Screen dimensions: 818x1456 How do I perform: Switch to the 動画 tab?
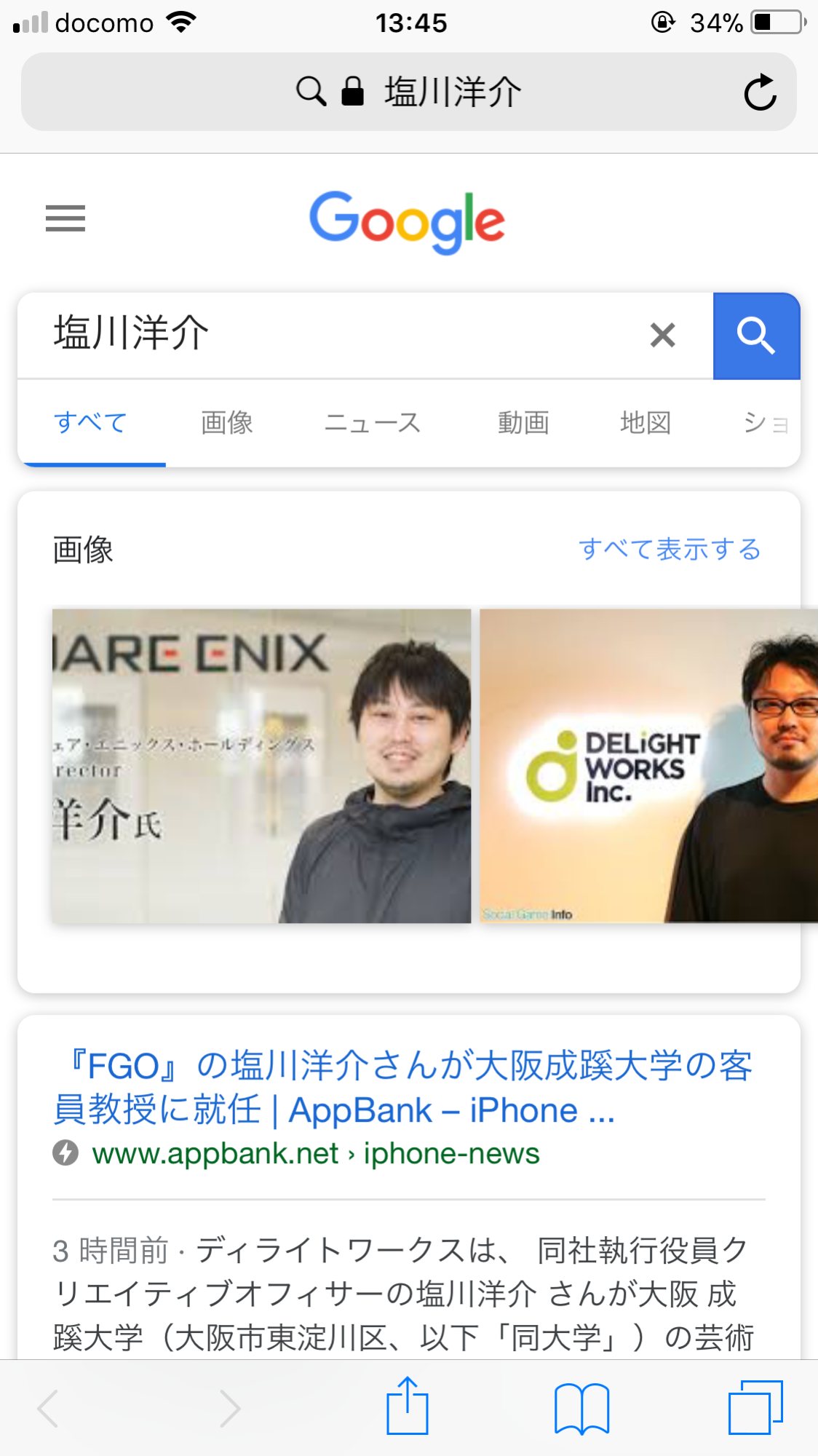[523, 423]
